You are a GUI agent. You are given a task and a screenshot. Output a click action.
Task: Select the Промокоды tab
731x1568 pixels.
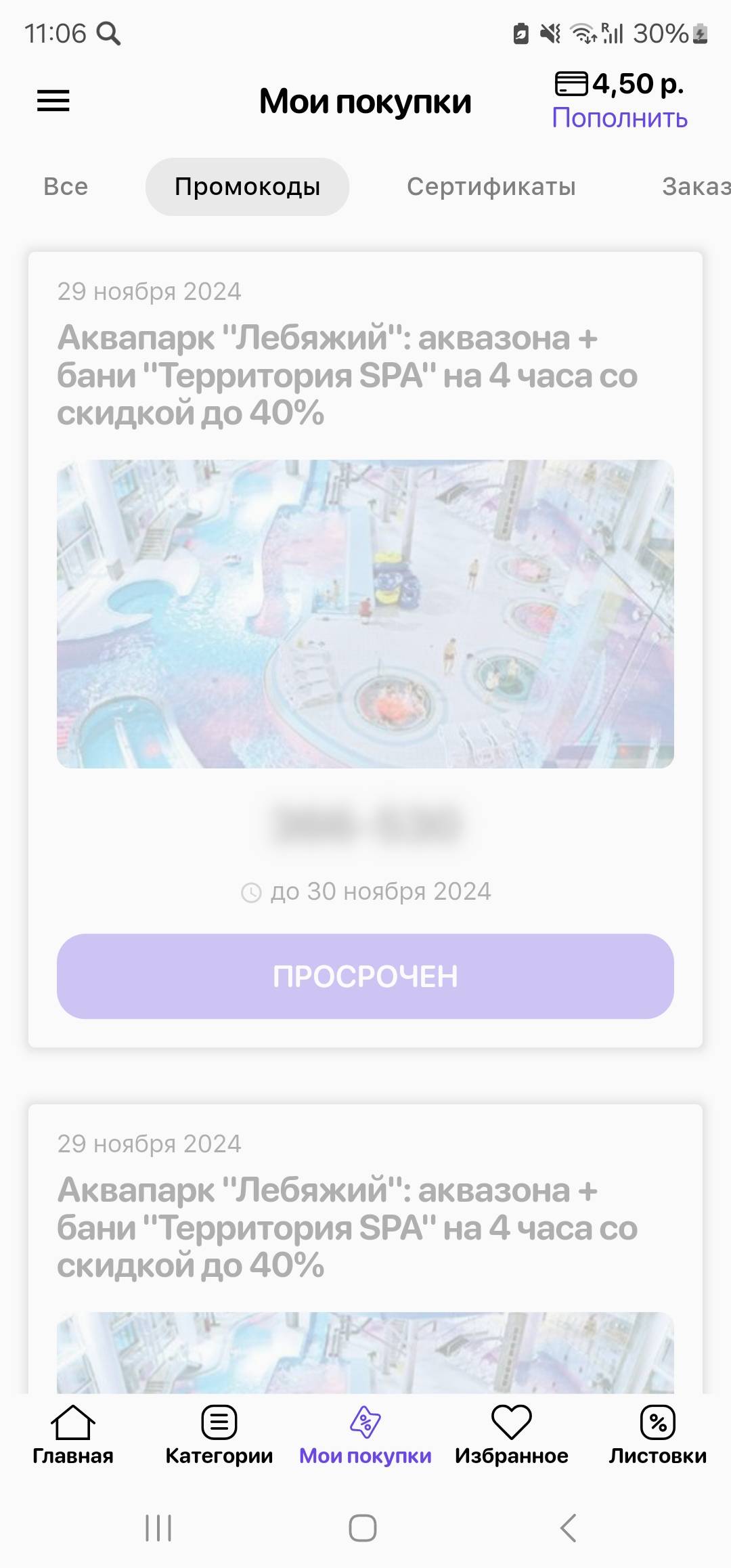click(247, 187)
